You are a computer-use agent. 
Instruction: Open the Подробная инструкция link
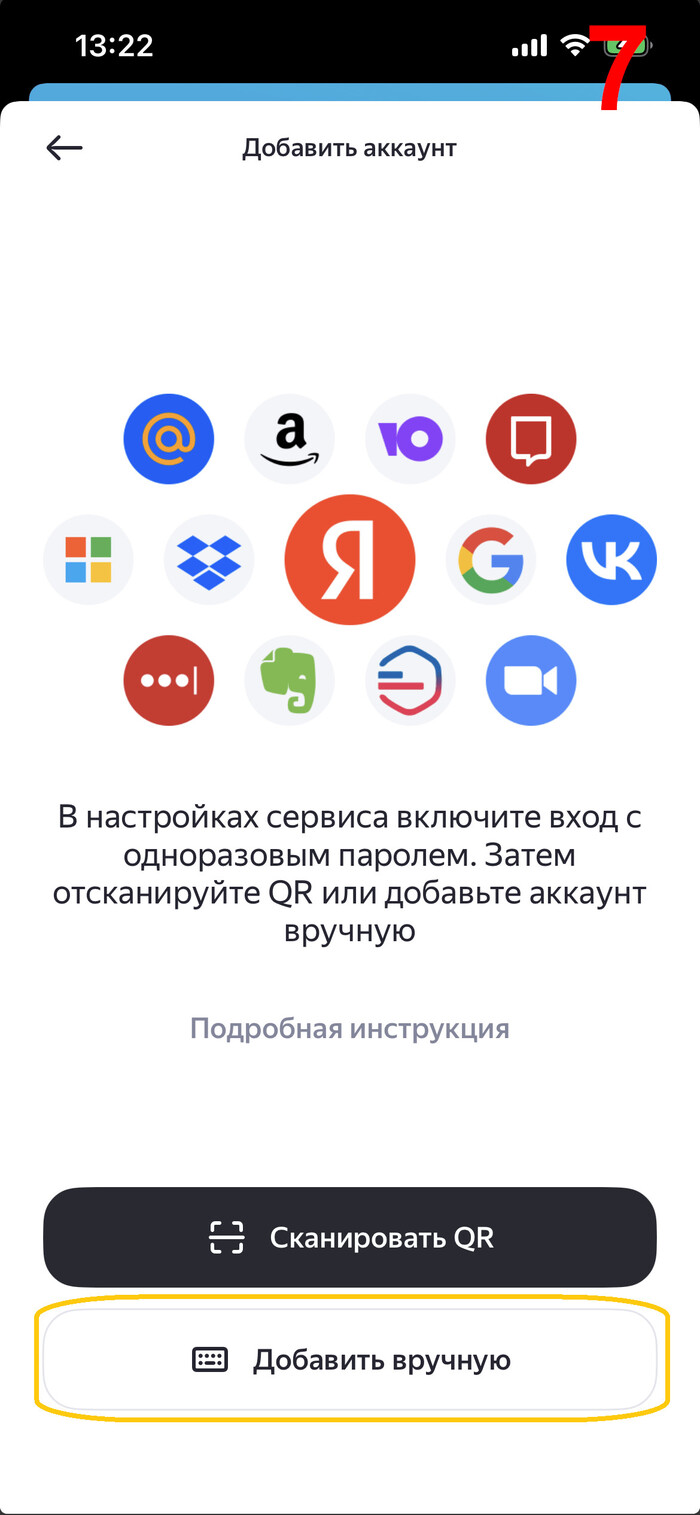coord(349,1028)
